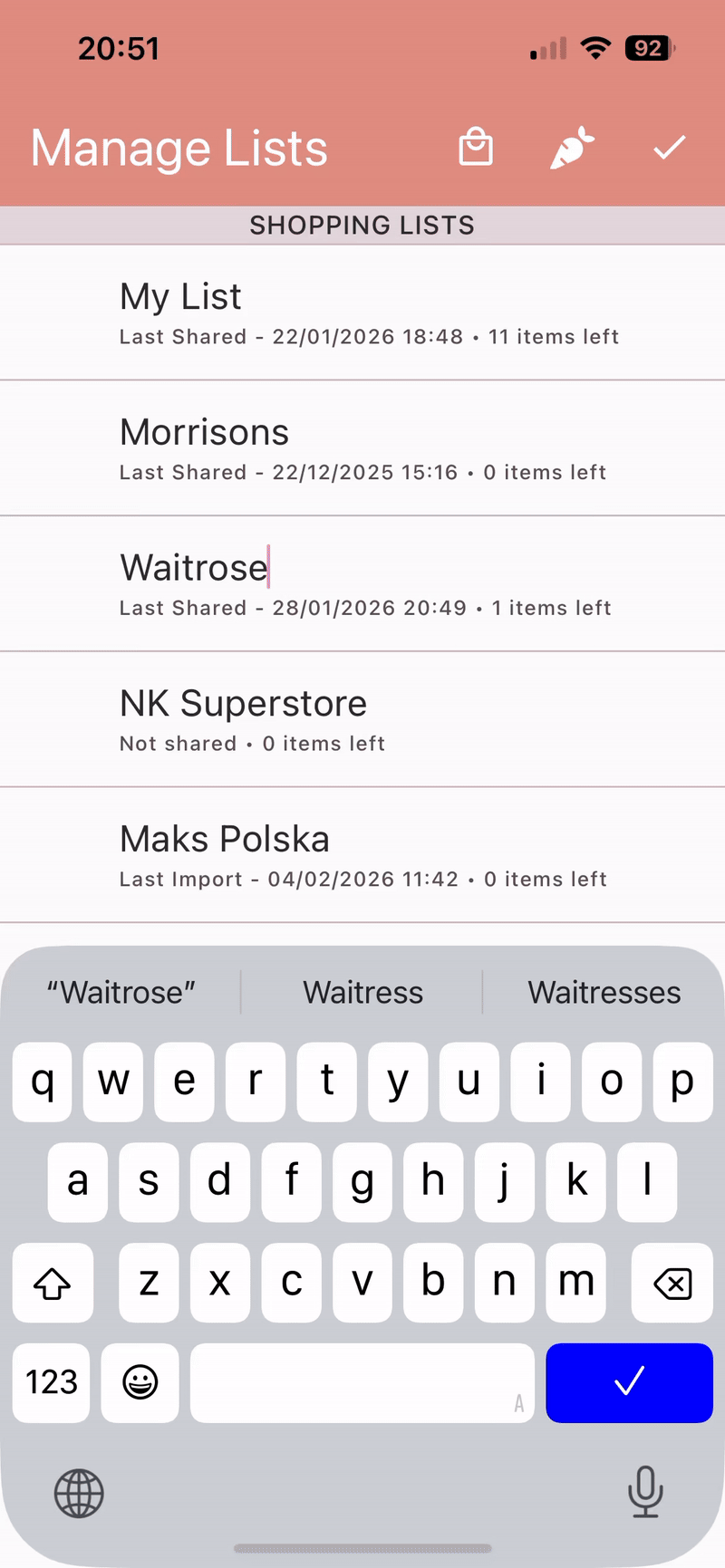Start dictation with the microphone key

[x=645, y=1491]
